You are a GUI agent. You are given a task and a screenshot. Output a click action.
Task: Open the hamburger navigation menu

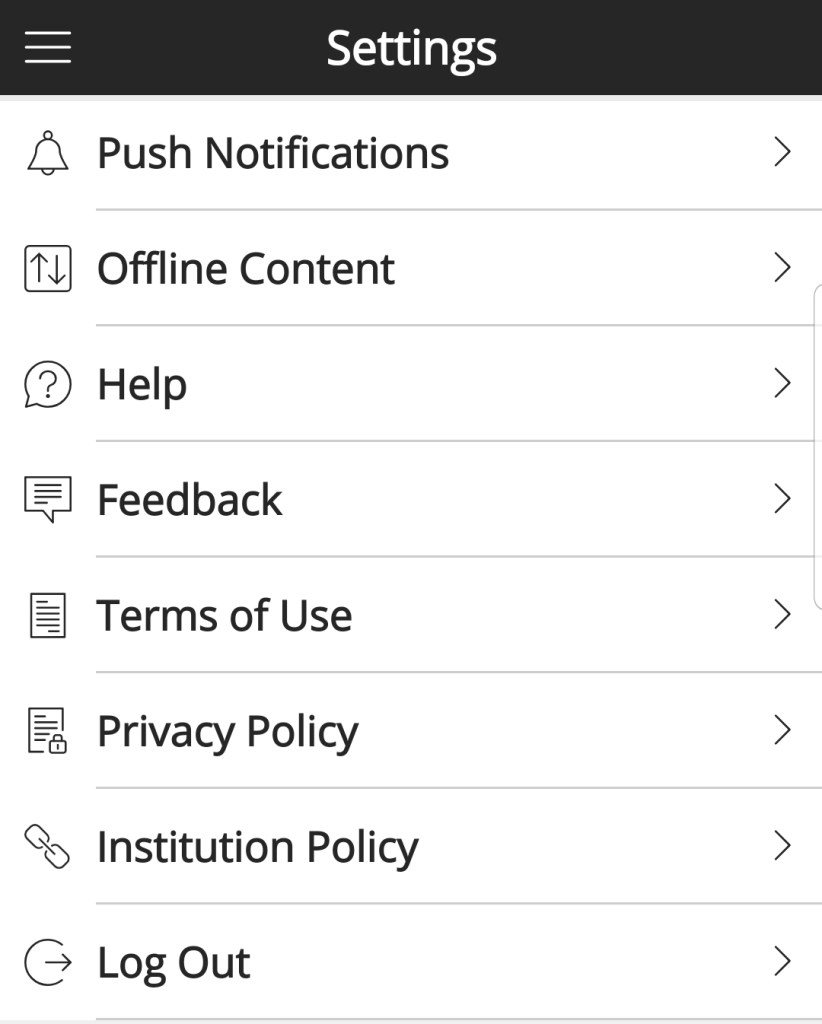48,47
